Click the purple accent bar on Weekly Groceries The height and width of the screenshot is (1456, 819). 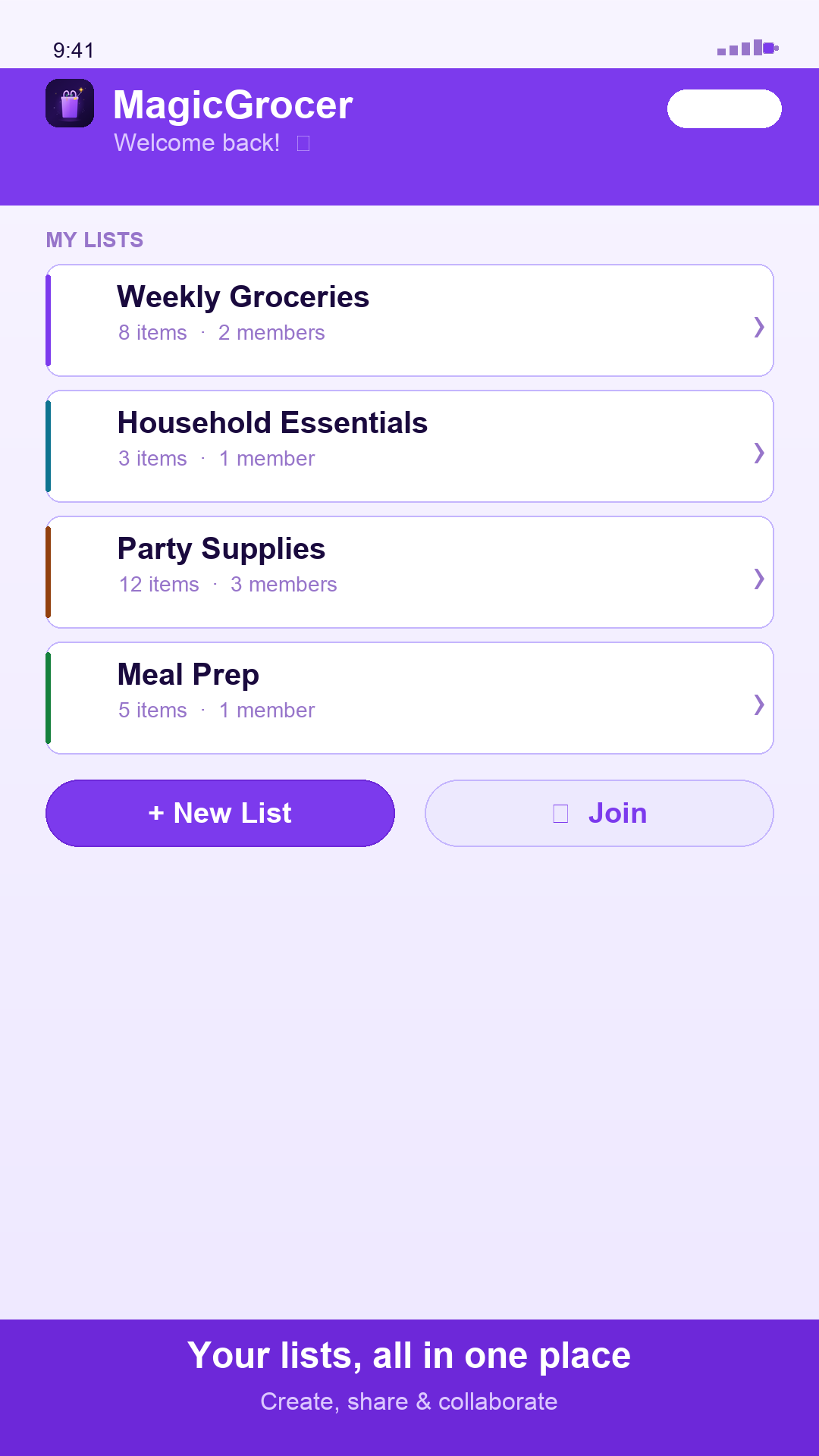49,318
